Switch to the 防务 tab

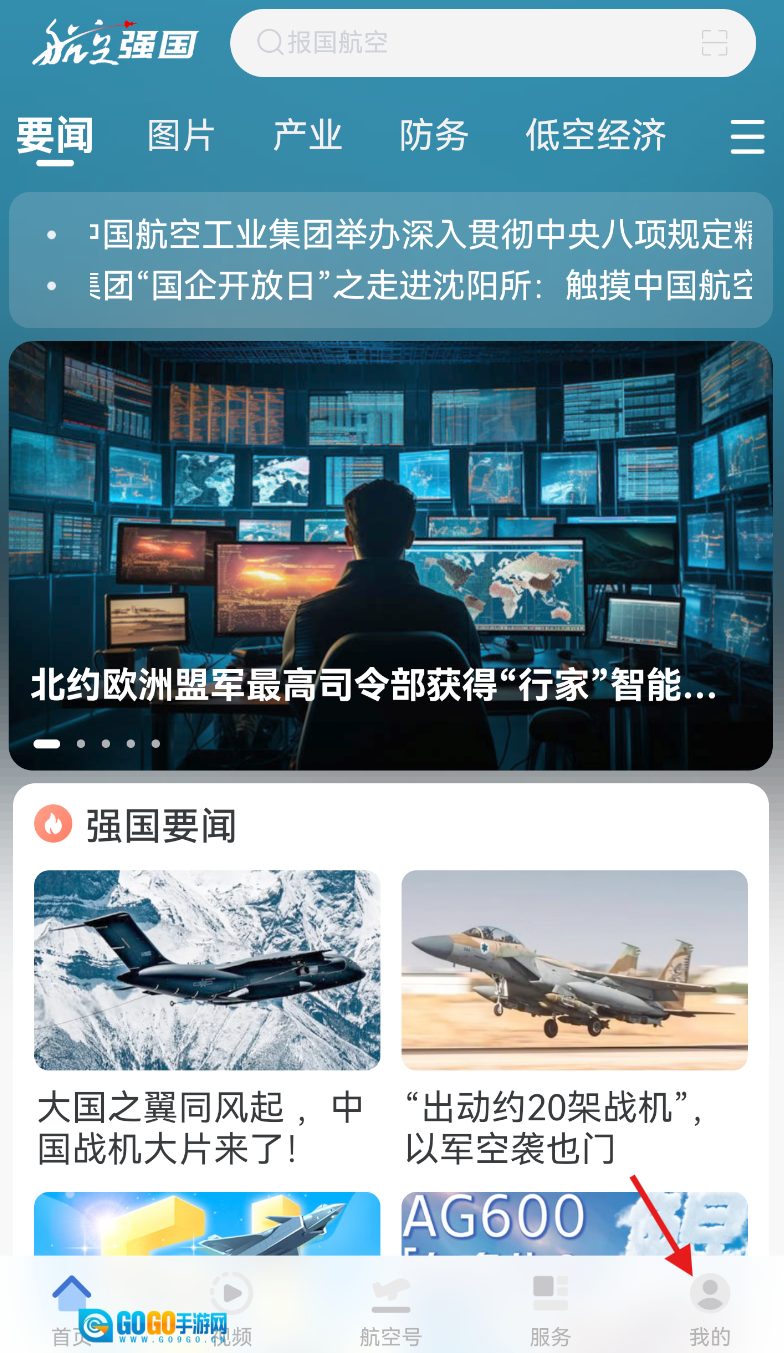point(434,135)
